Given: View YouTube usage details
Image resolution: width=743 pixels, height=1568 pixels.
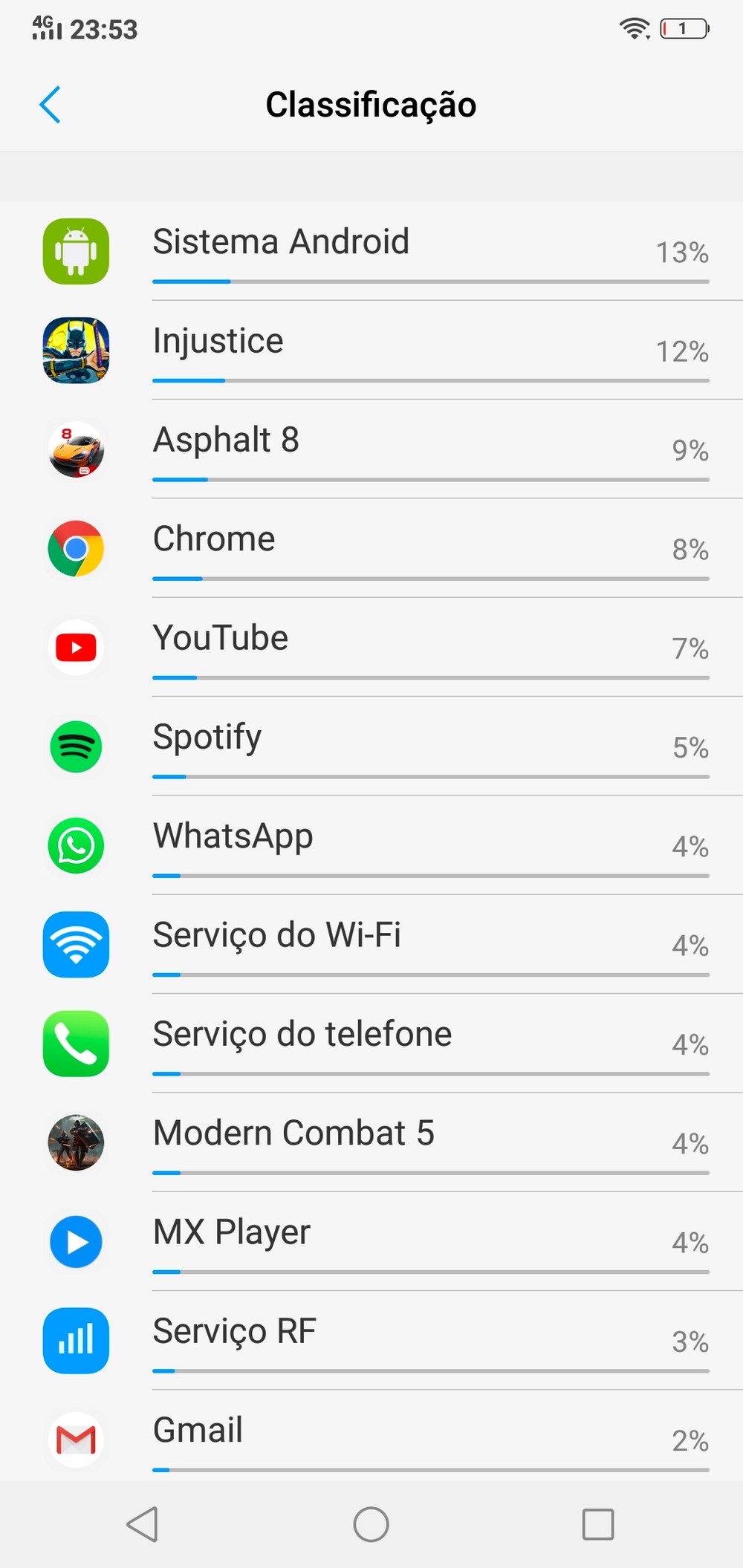Looking at the screenshot, I should 371,647.
